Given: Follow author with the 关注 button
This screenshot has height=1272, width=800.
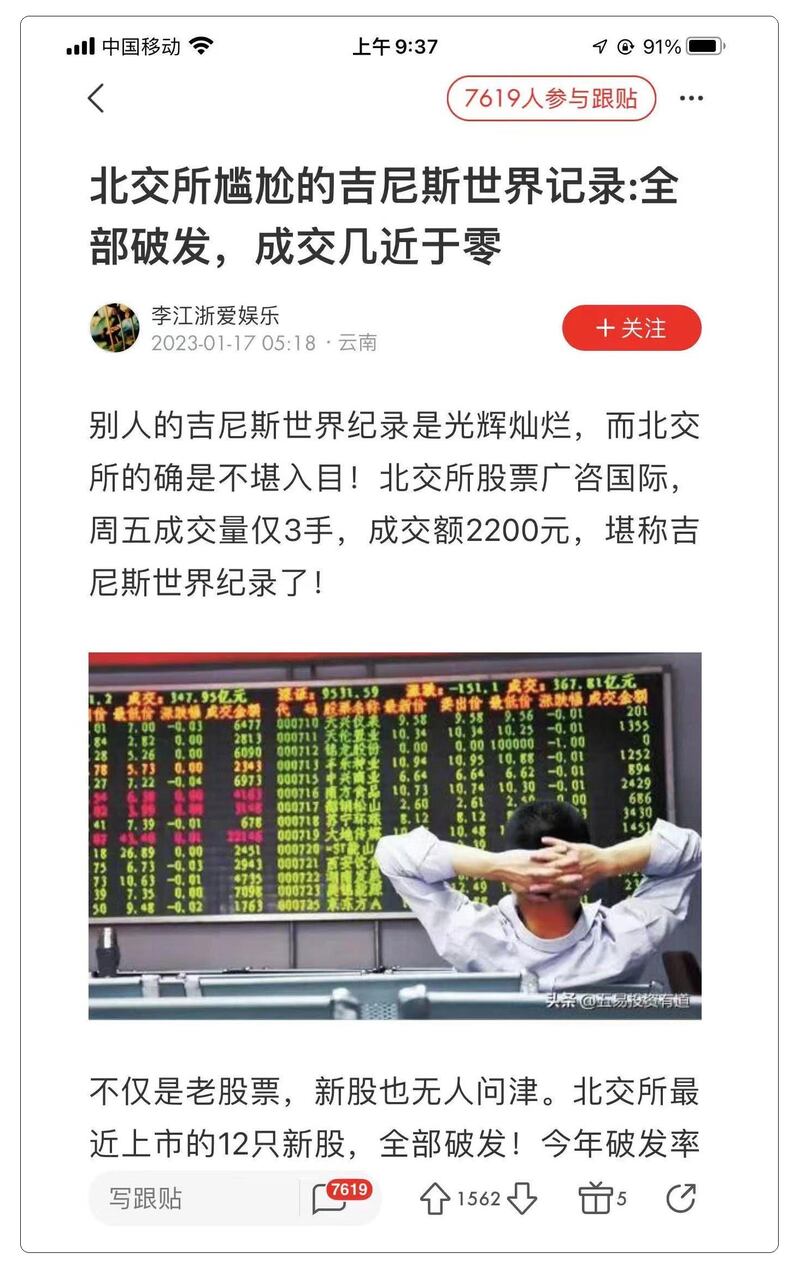Looking at the screenshot, I should [631, 328].
